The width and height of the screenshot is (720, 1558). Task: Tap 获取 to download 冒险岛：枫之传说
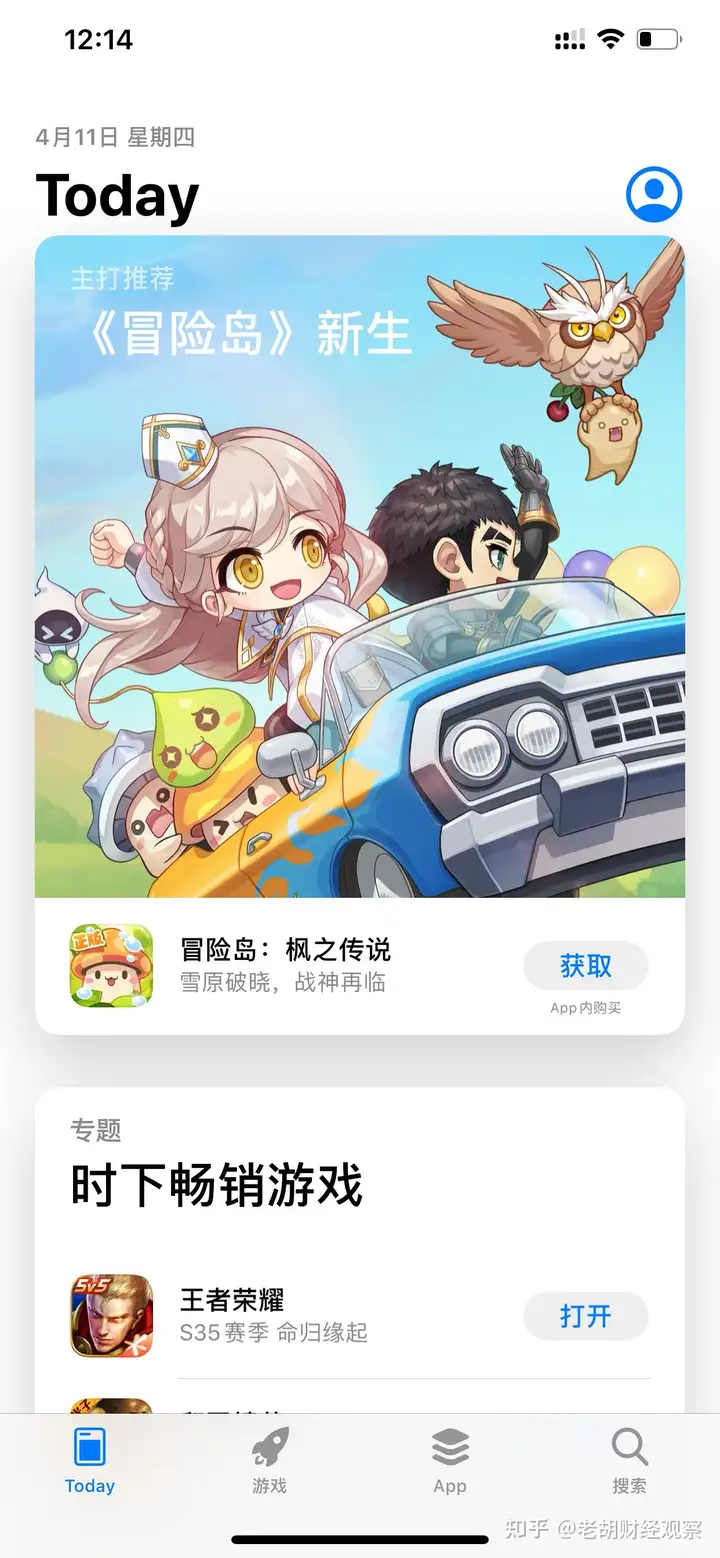586,966
